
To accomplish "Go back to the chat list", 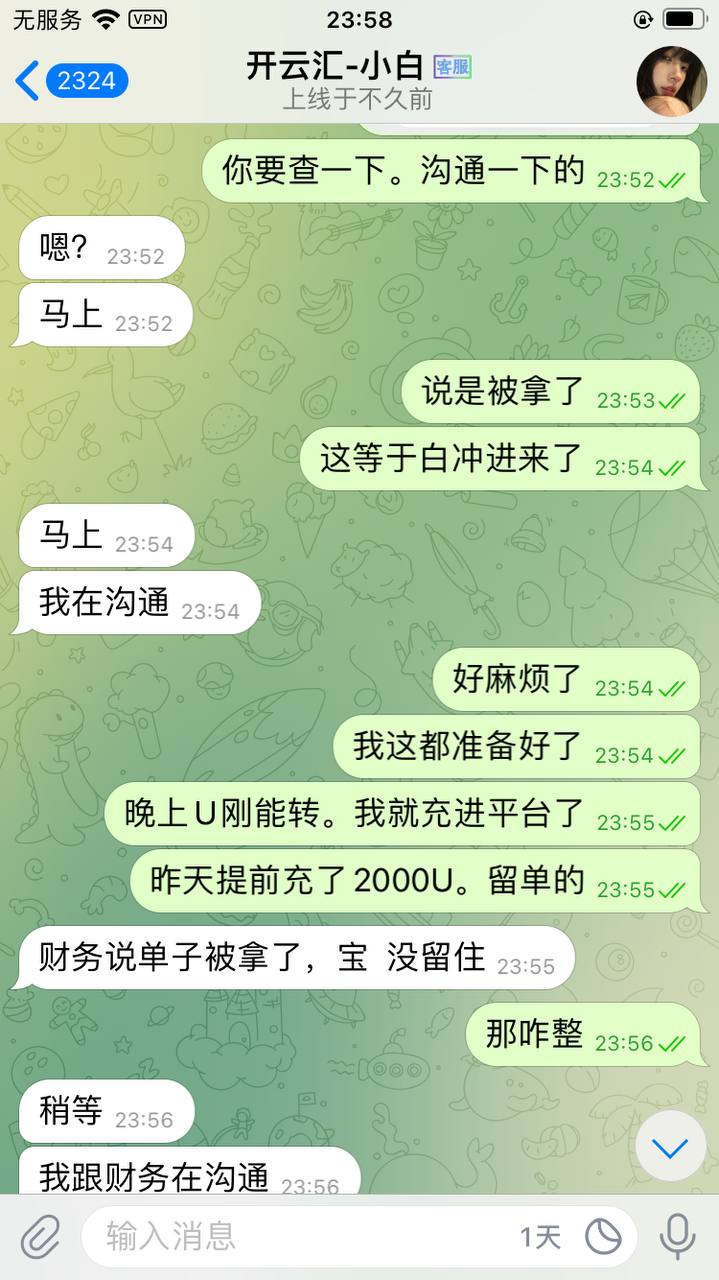I will tap(70, 81).
